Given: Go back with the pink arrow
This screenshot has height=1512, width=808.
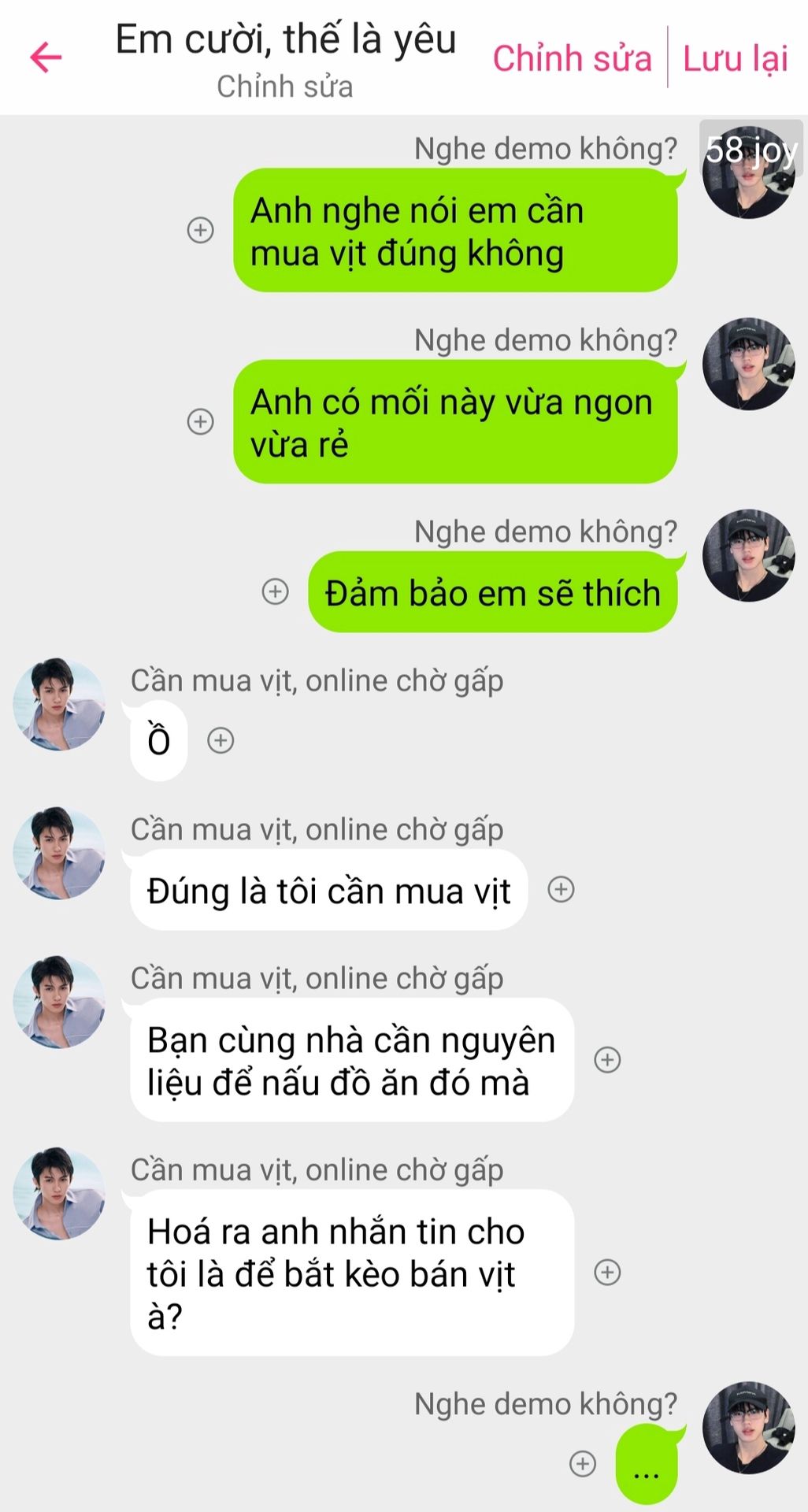Looking at the screenshot, I should 46,57.
